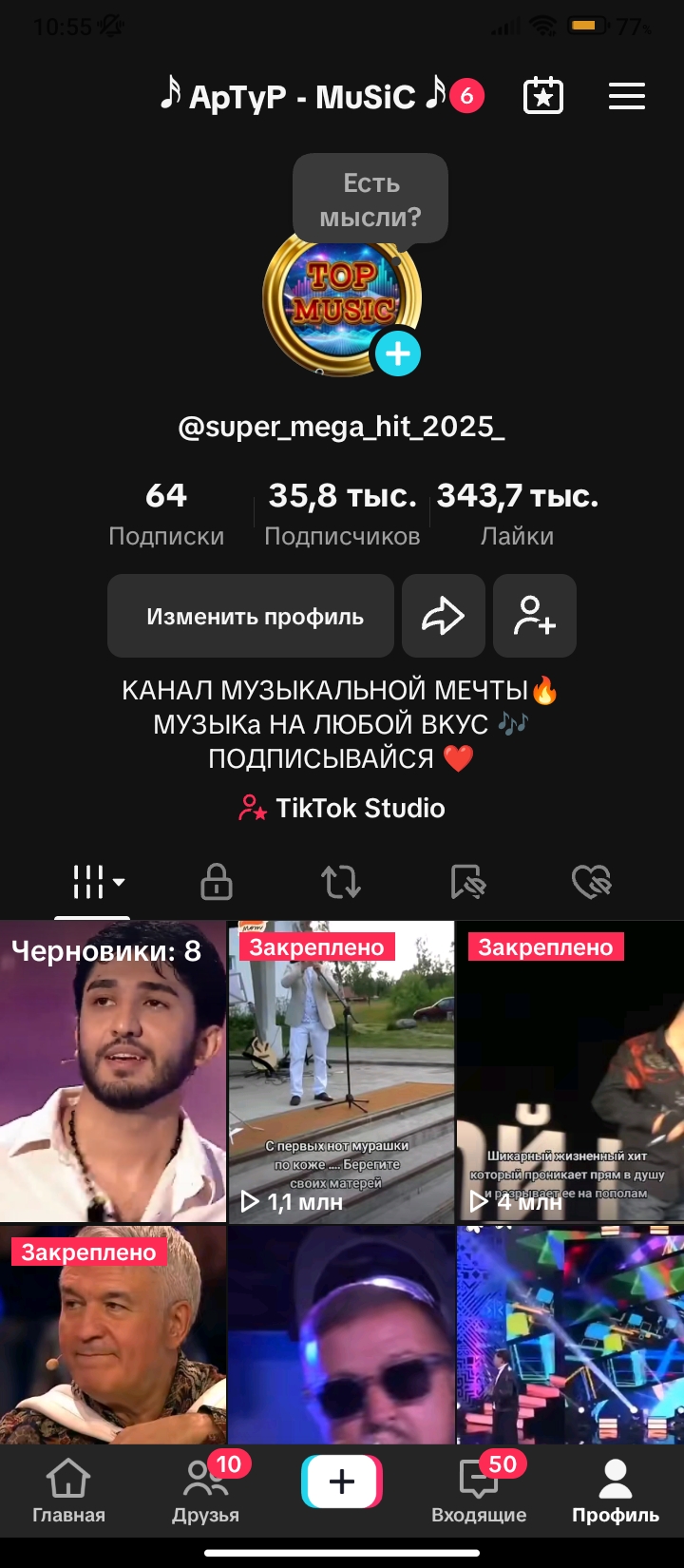Image resolution: width=684 pixels, height=1568 pixels.
Task: Open pinned video with 4 млн views
Action: [x=570, y=1071]
